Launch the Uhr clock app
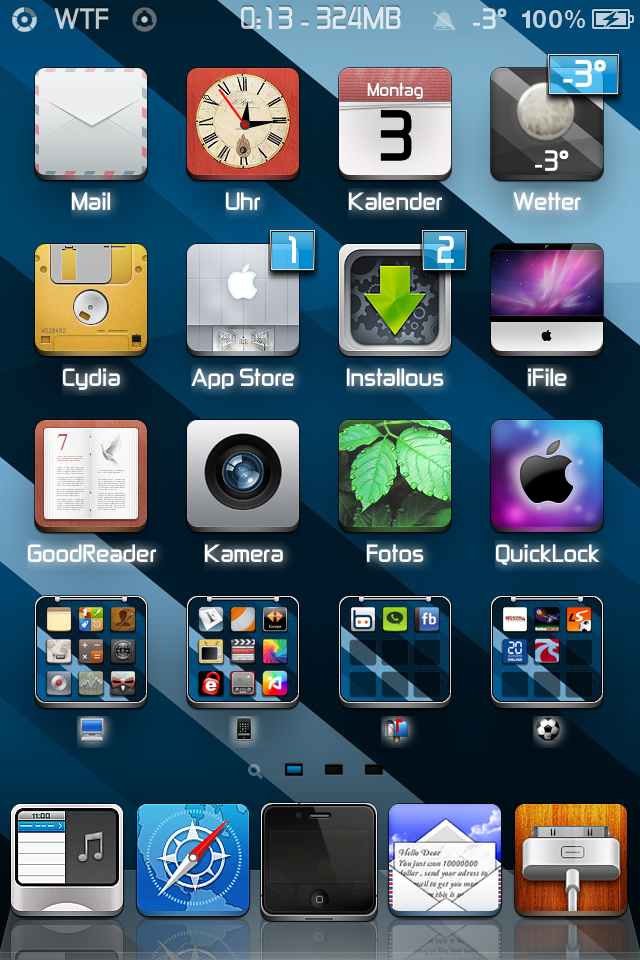This screenshot has width=640, height=960. 243,124
